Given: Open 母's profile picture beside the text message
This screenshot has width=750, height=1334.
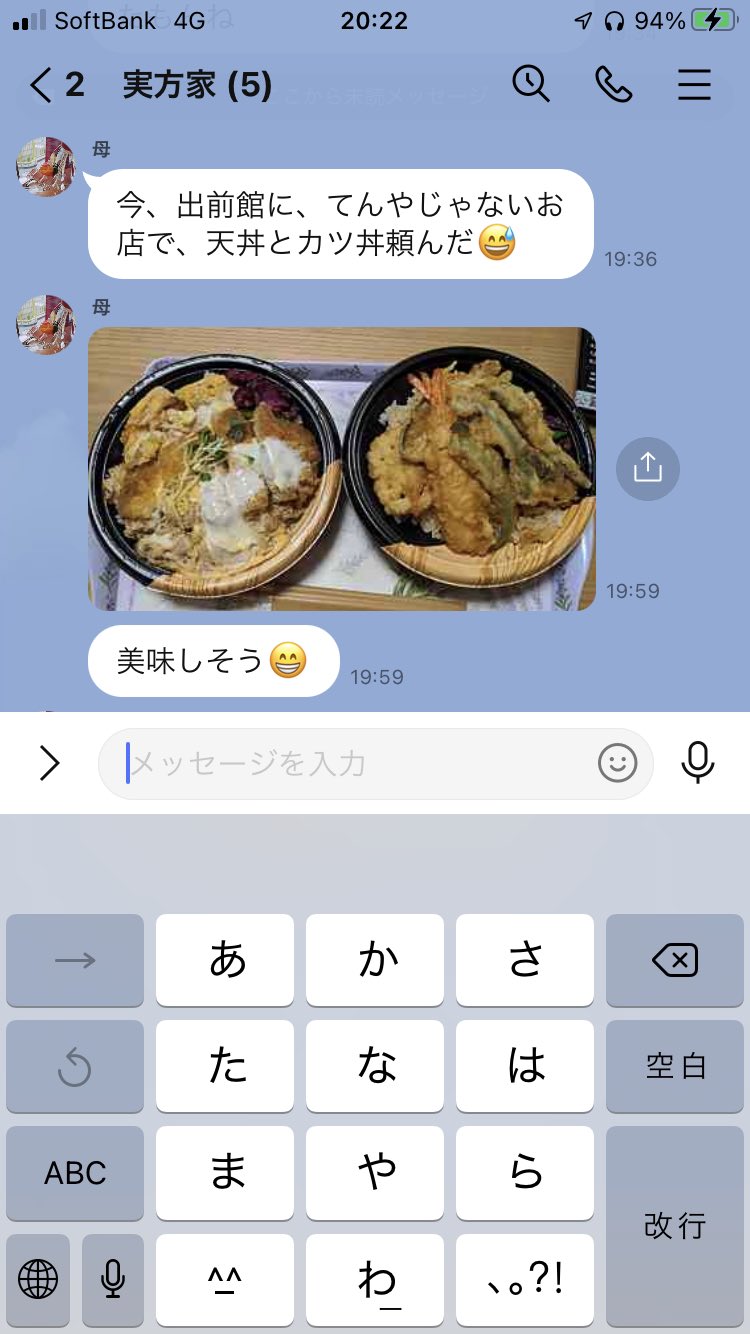Looking at the screenshot, I should [45, 167].
